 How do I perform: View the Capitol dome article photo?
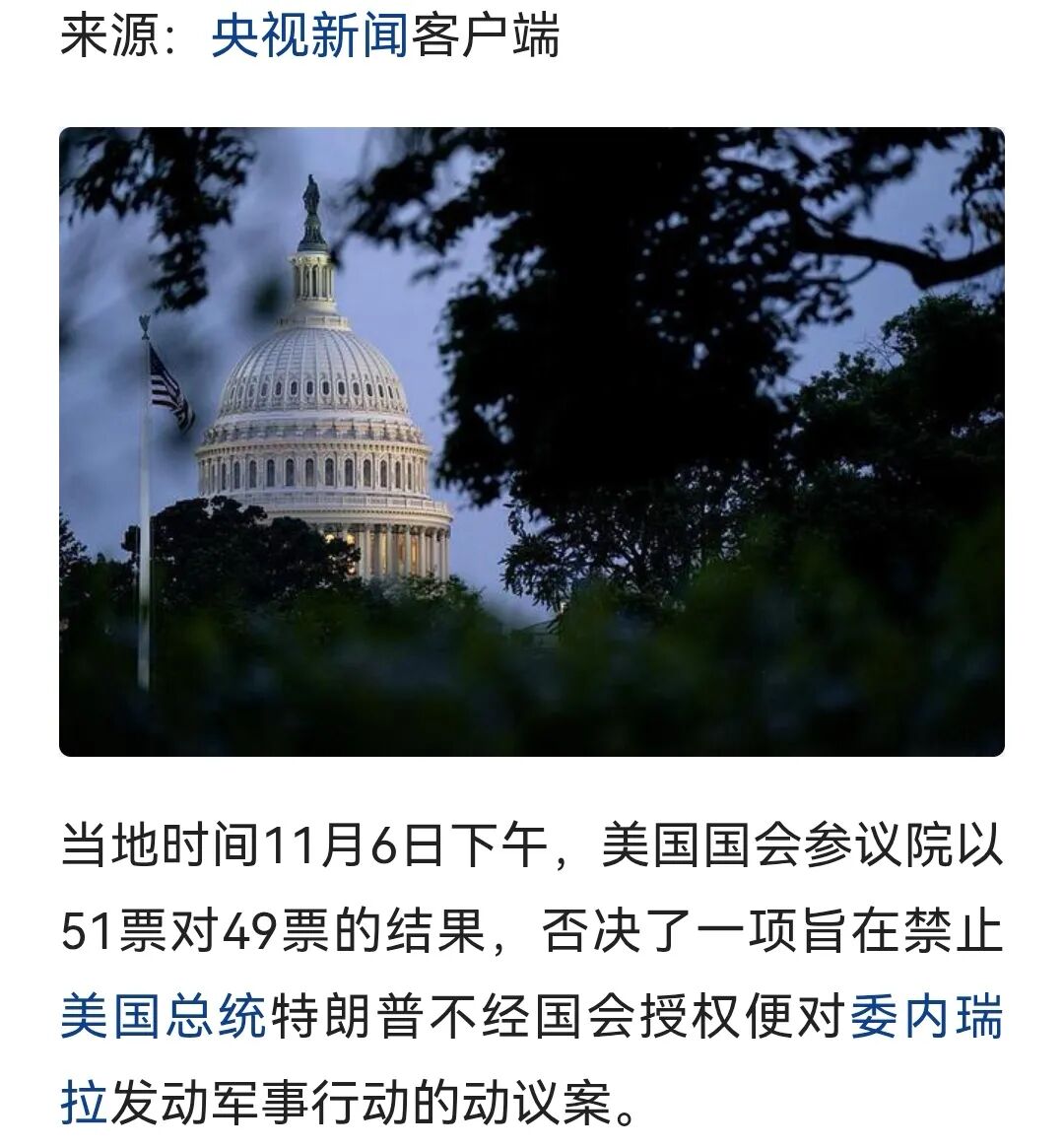point(532,441)
